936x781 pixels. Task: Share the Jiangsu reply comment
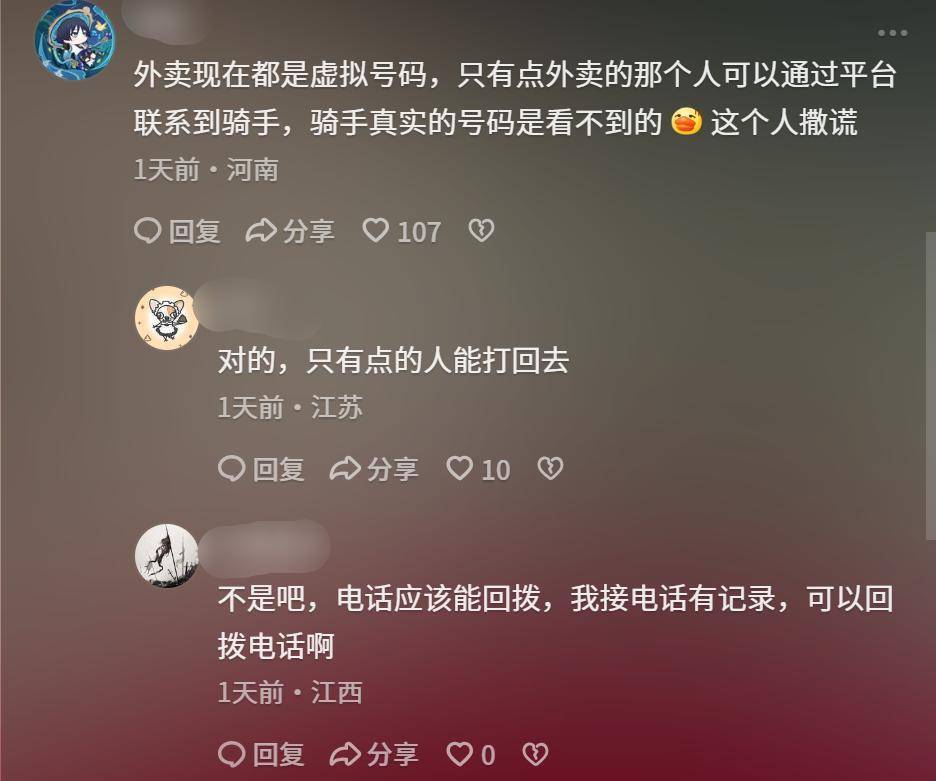click(374, 468)
